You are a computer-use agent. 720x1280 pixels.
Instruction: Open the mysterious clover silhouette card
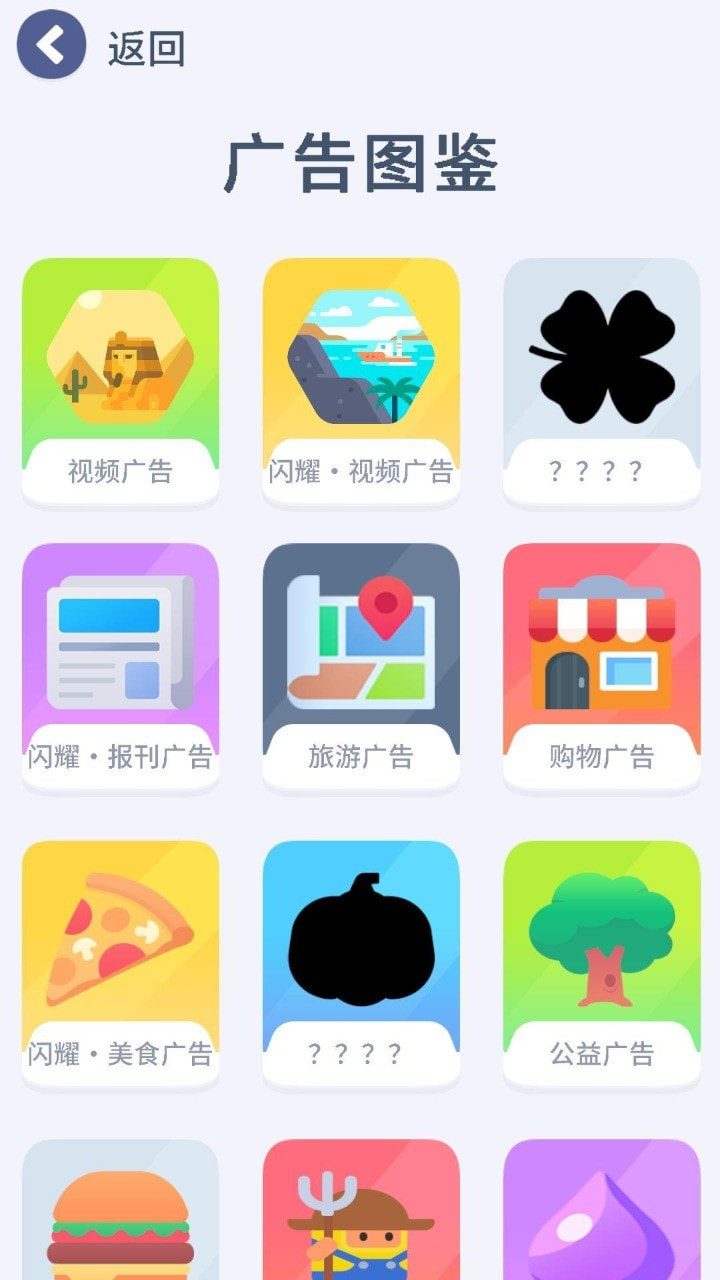[x=600, y=360]
